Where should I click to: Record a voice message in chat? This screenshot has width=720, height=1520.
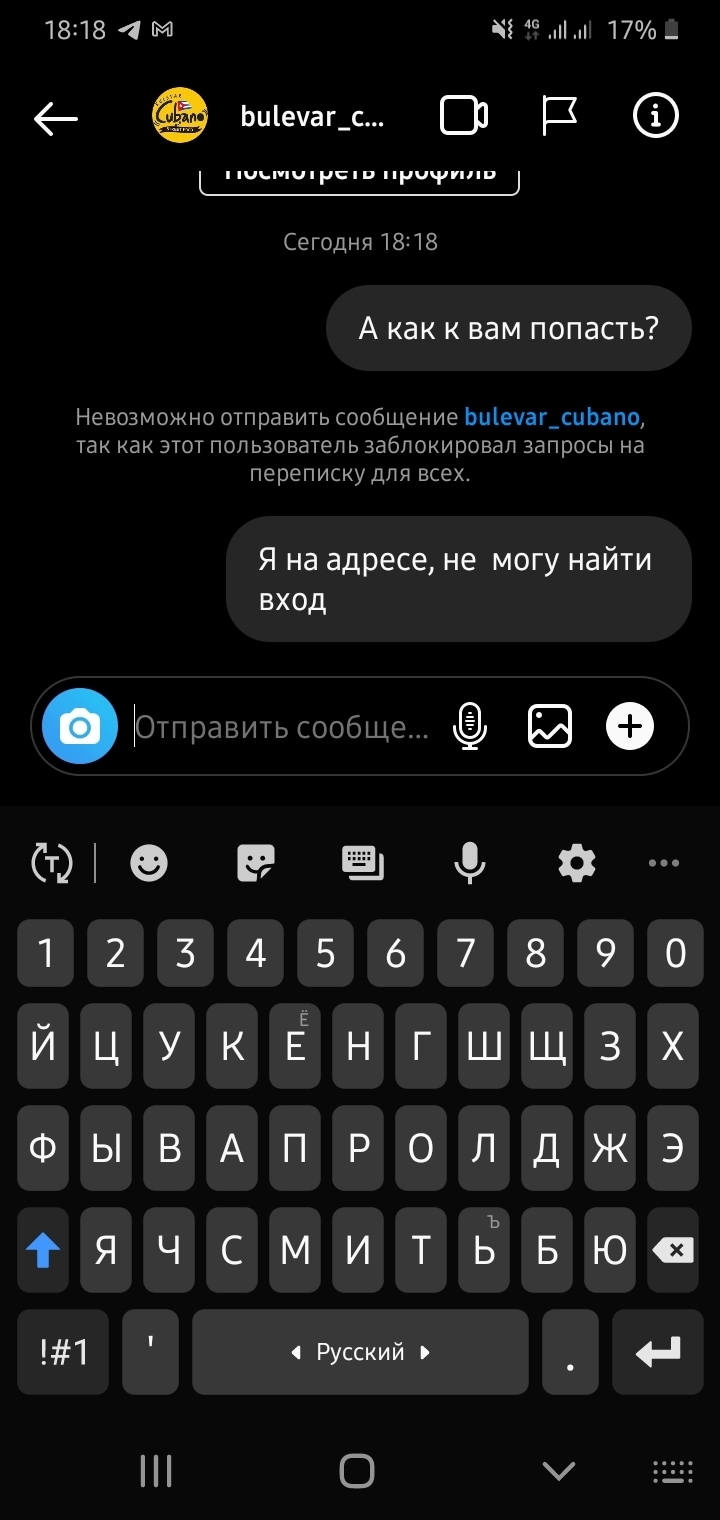[x=469, y=726]
